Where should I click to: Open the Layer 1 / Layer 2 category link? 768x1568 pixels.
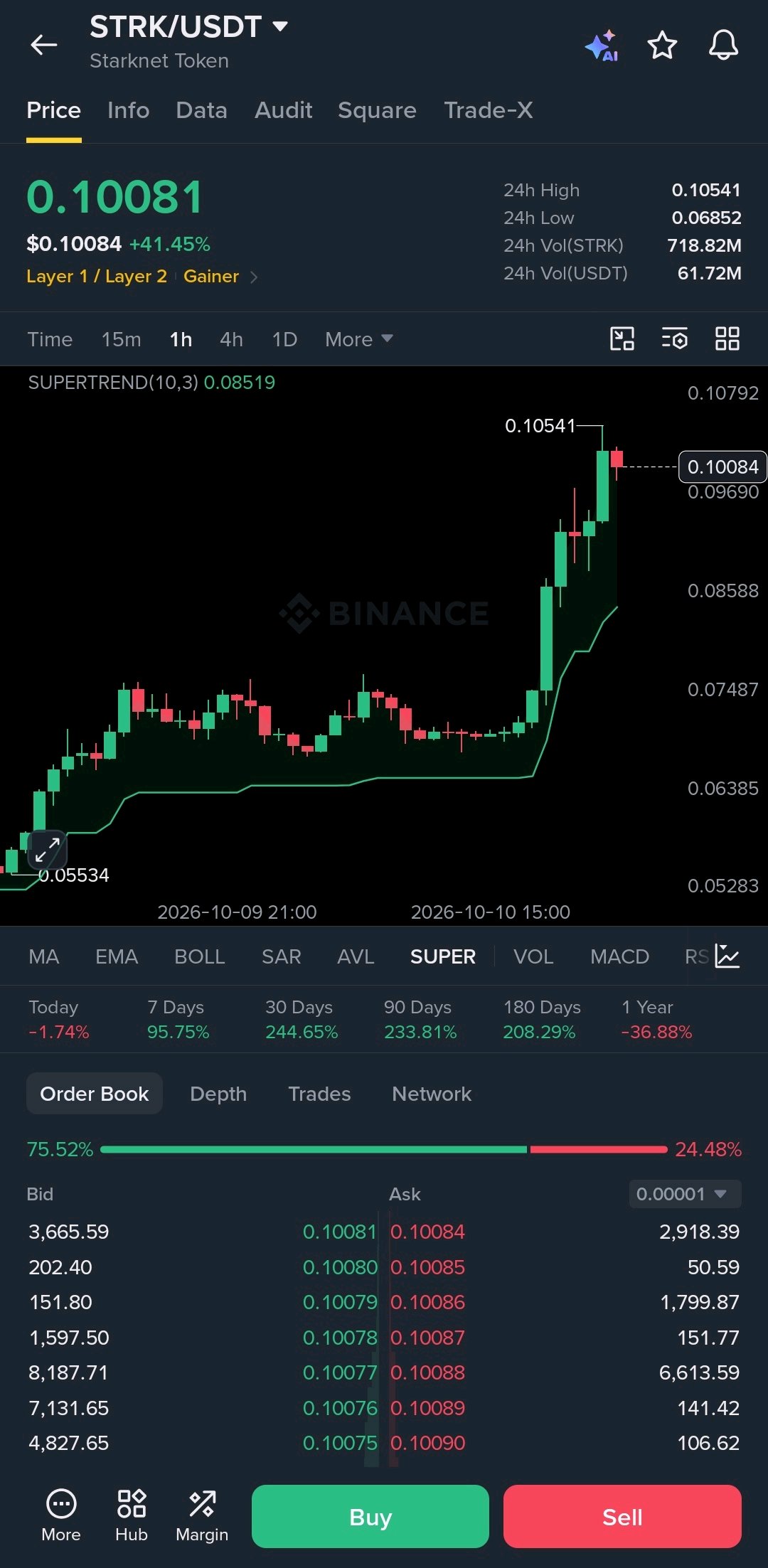[x=97, y=276]
